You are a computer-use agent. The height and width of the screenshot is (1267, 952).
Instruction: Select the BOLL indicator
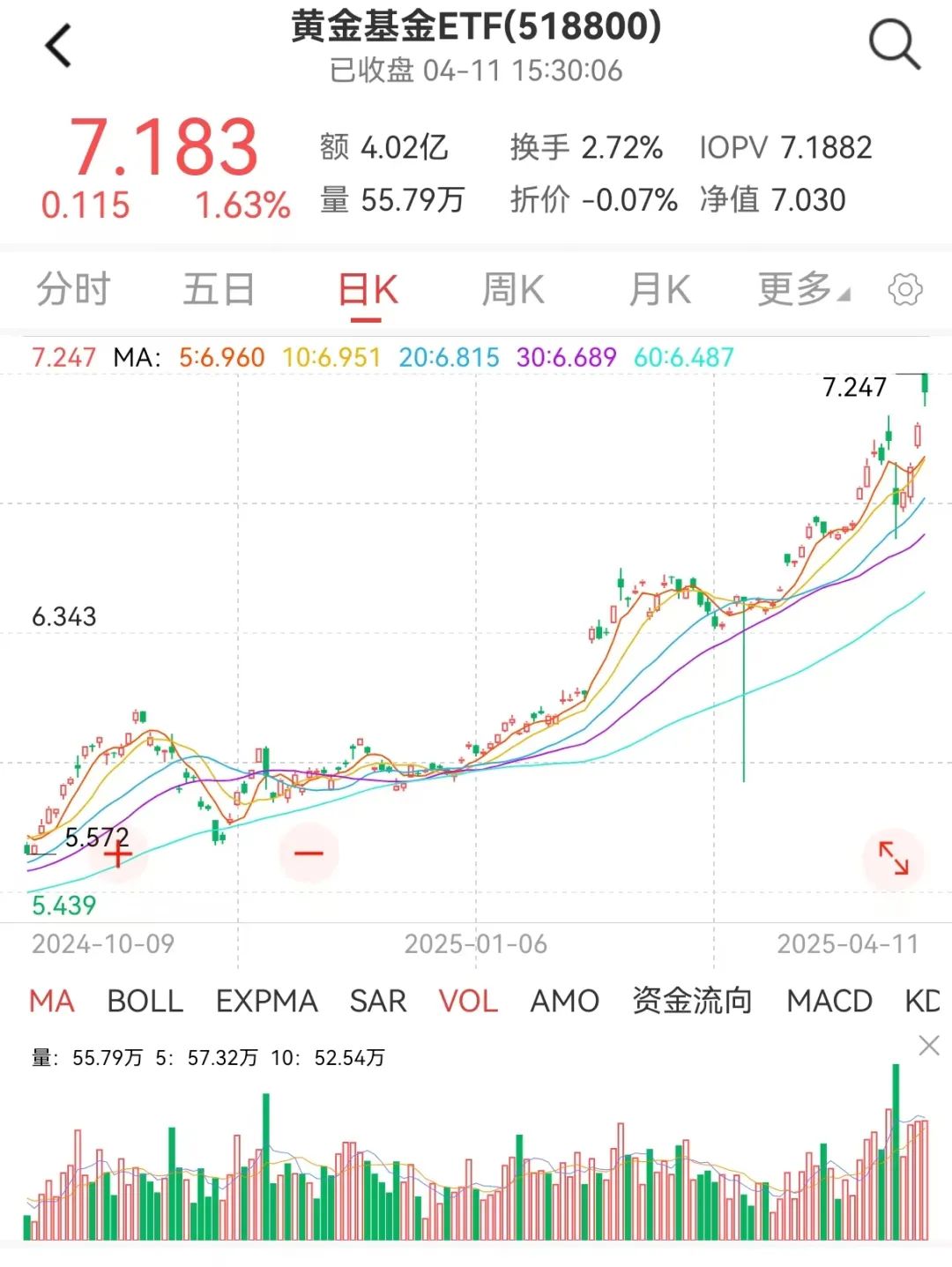click(x=145, y=1002)
